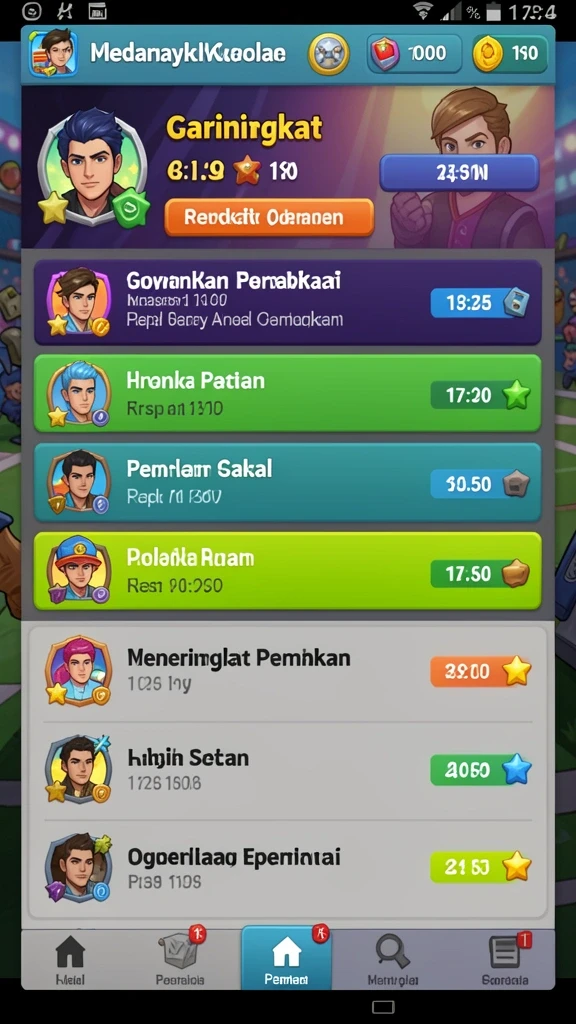The width and height of the screenshot is (576, 1024).
Task: Tap the system home button
Action: click(x=383, y=1006)
